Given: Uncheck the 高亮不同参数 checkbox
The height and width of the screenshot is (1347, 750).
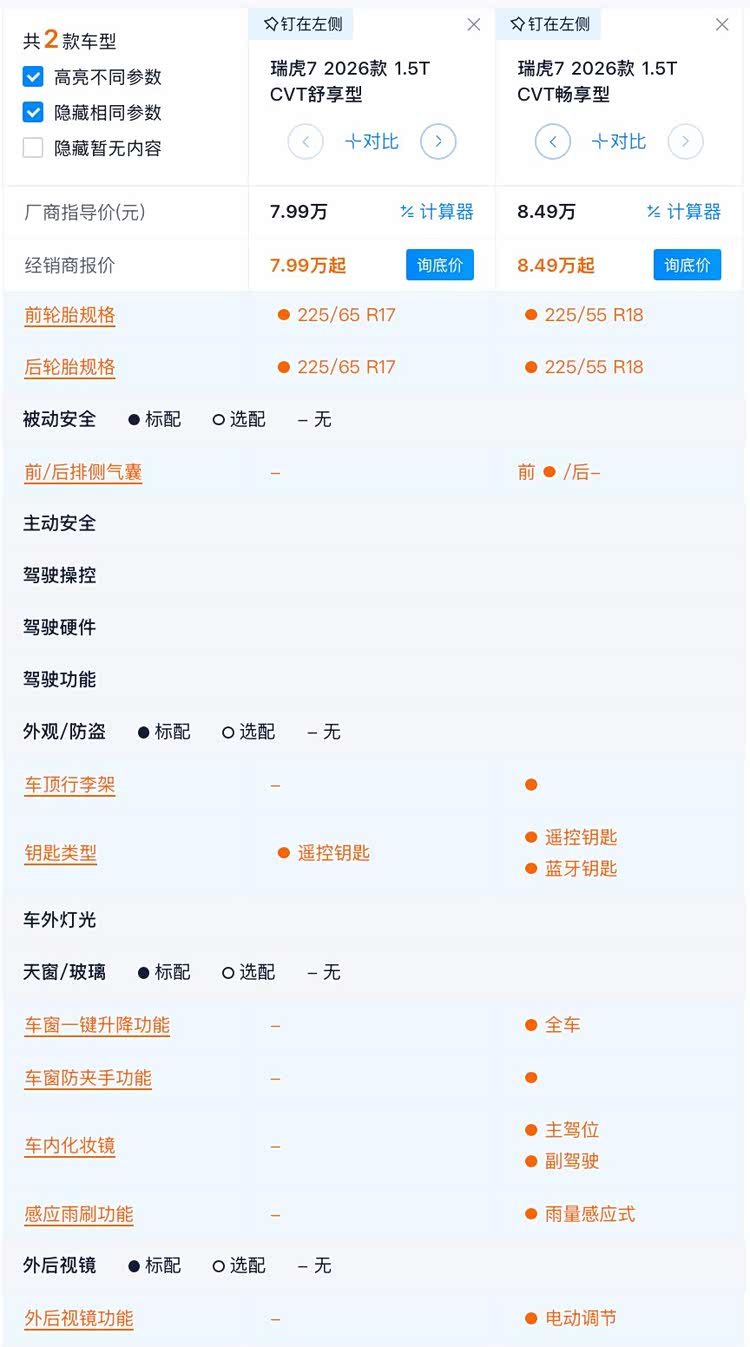Looking at the screenshot, I should pos(33,77).
